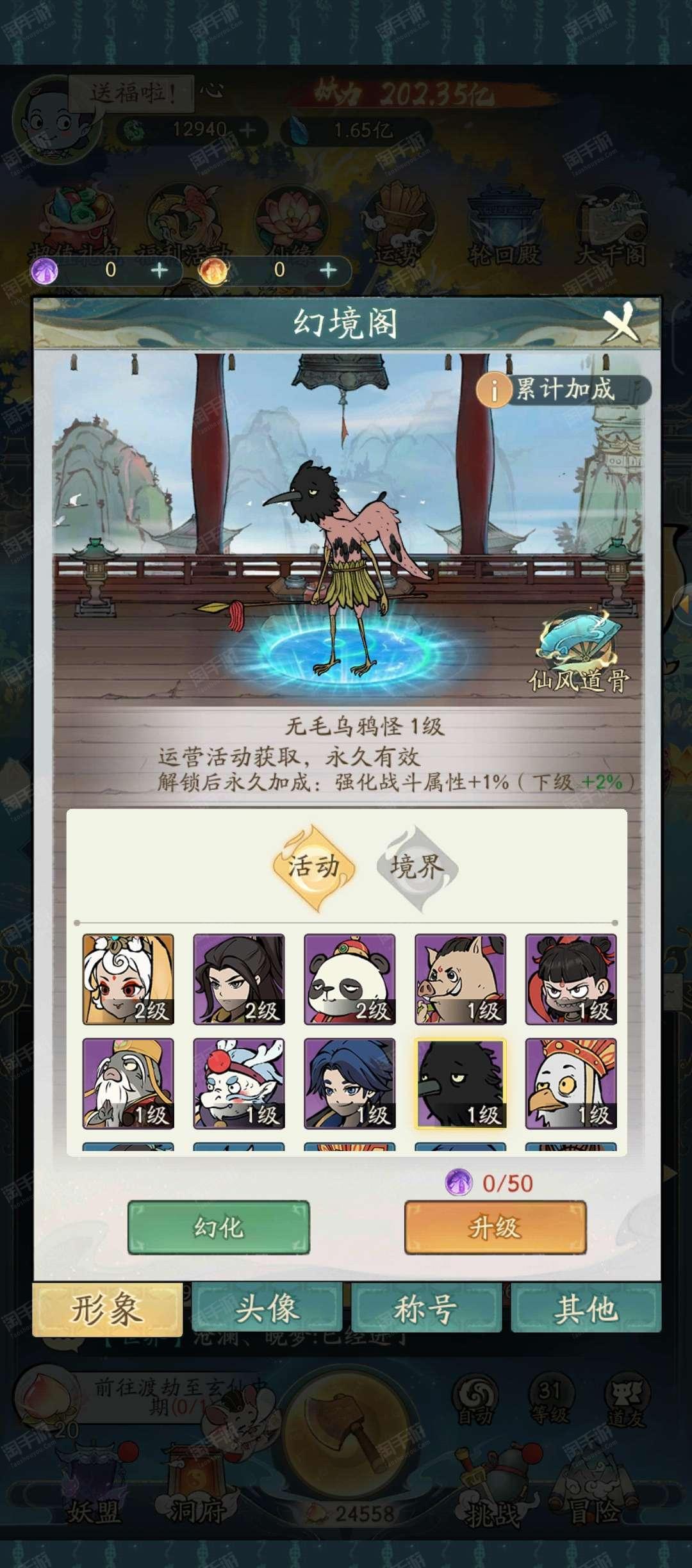The image size is (692, 1568).
Task: Open the 累计加成 info button
Action: tap(563, 389)
